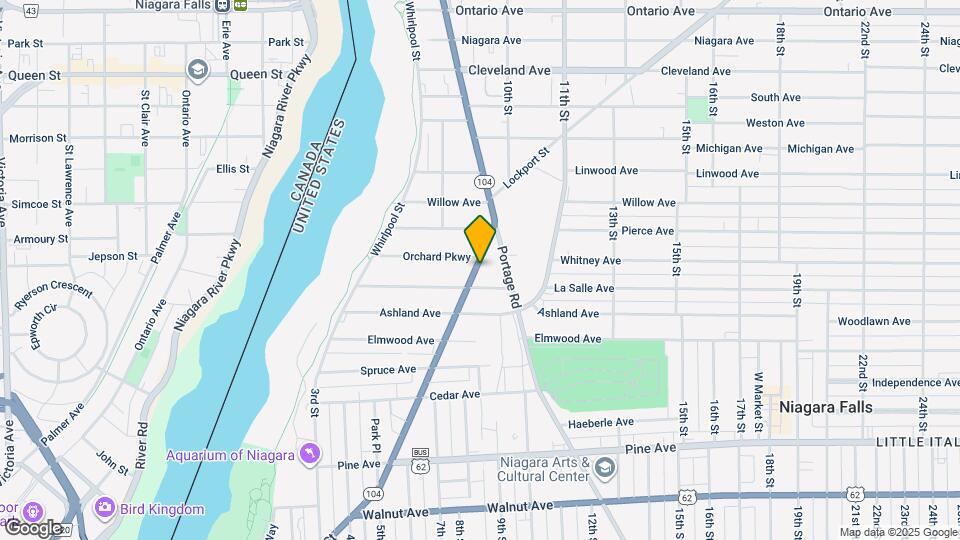The width and height of the screenshot is (960, 540).
Task: Select the school pin on Queen St
Action: coord(198,71)
